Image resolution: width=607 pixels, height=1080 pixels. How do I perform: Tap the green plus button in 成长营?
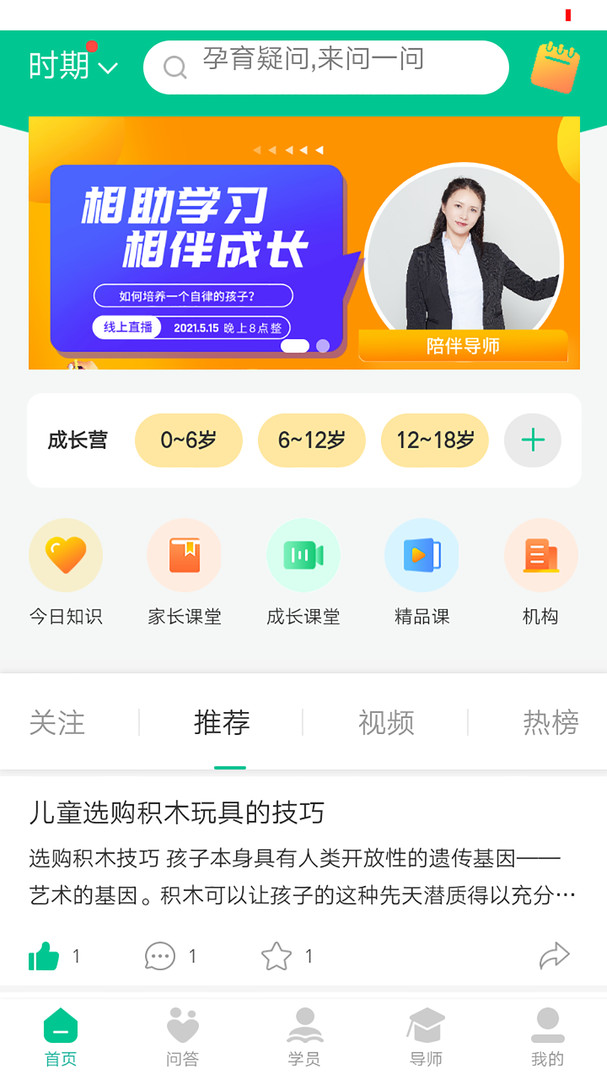pos(532,440)
